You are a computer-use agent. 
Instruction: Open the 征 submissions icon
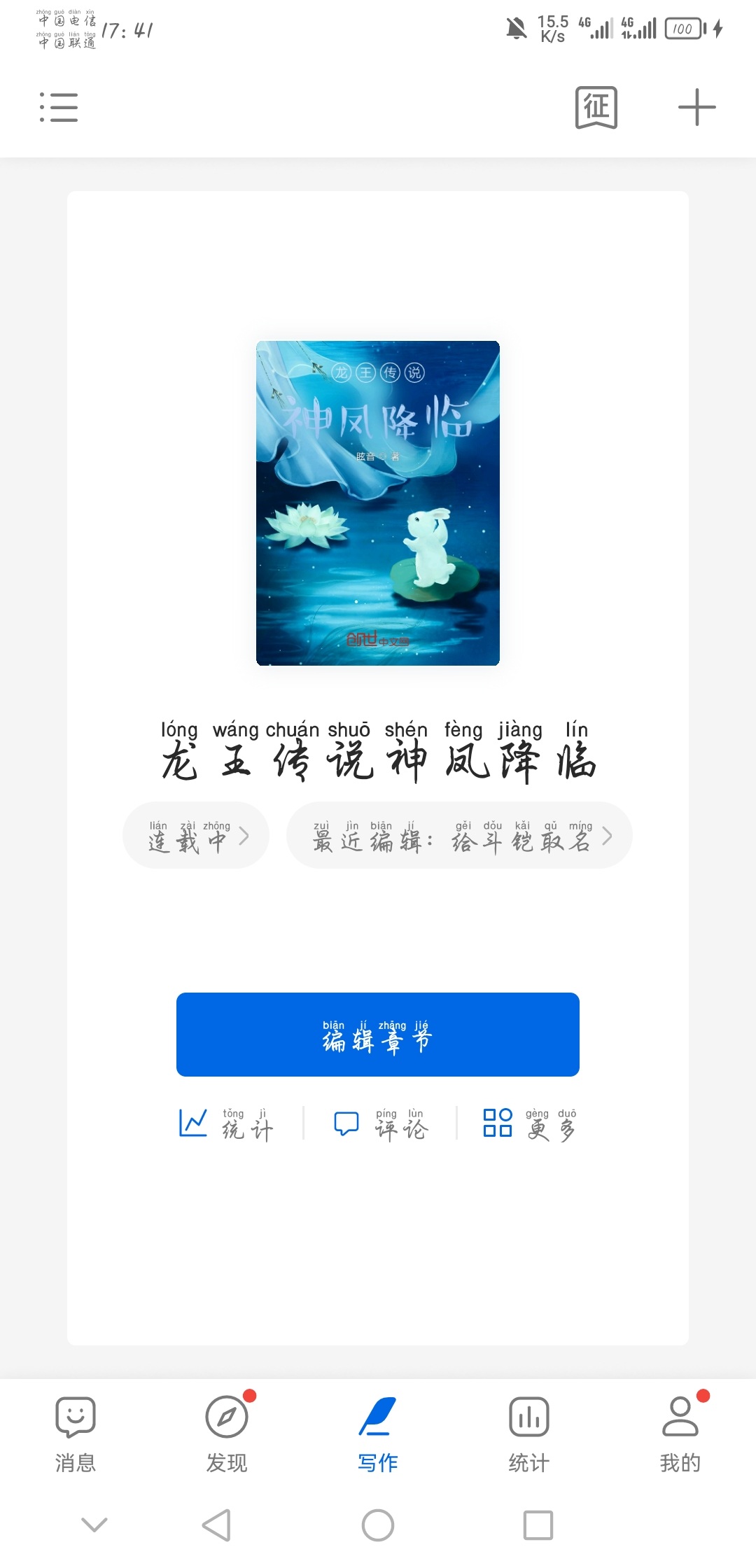coord(596,108)
